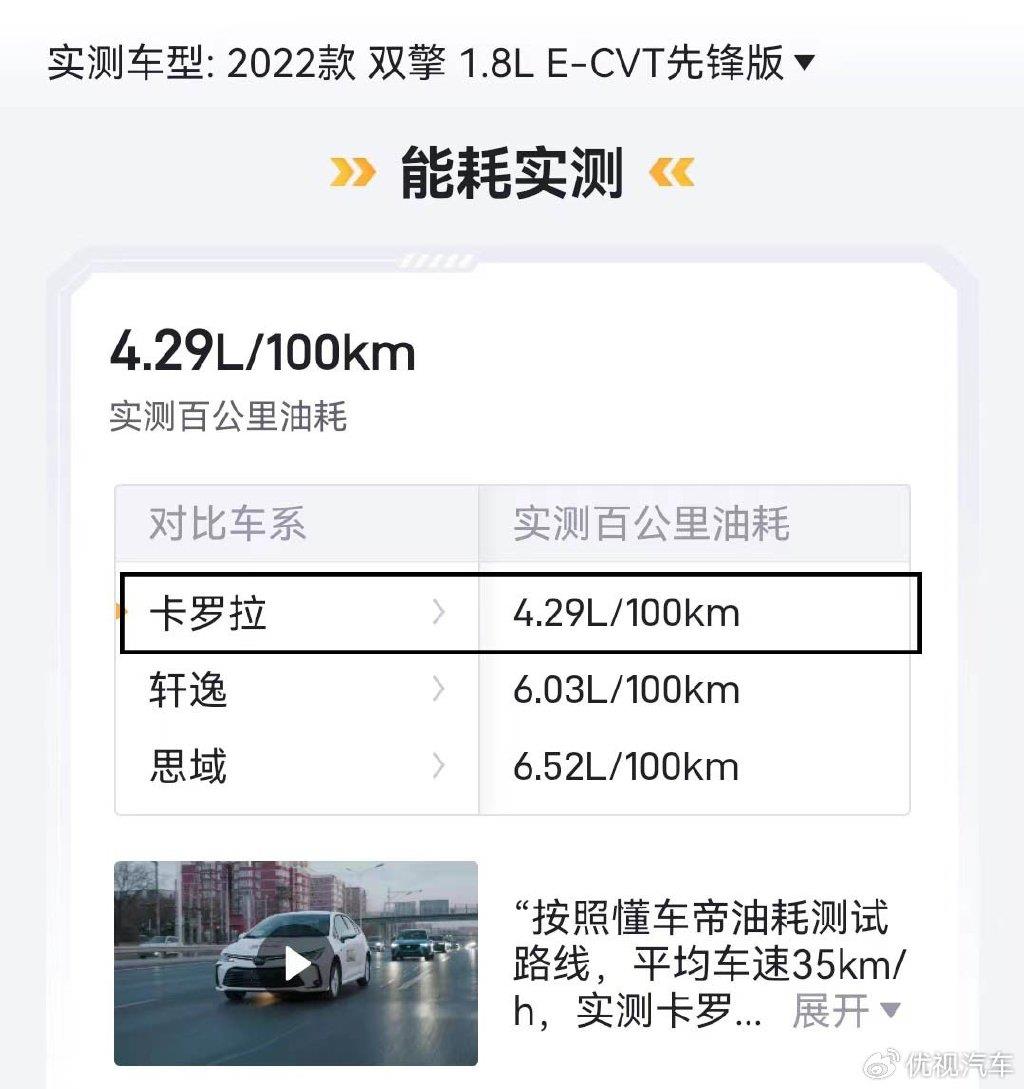Open the tested car model dropdown
The image size is (1024, 1089).
(x=804, y=65)
